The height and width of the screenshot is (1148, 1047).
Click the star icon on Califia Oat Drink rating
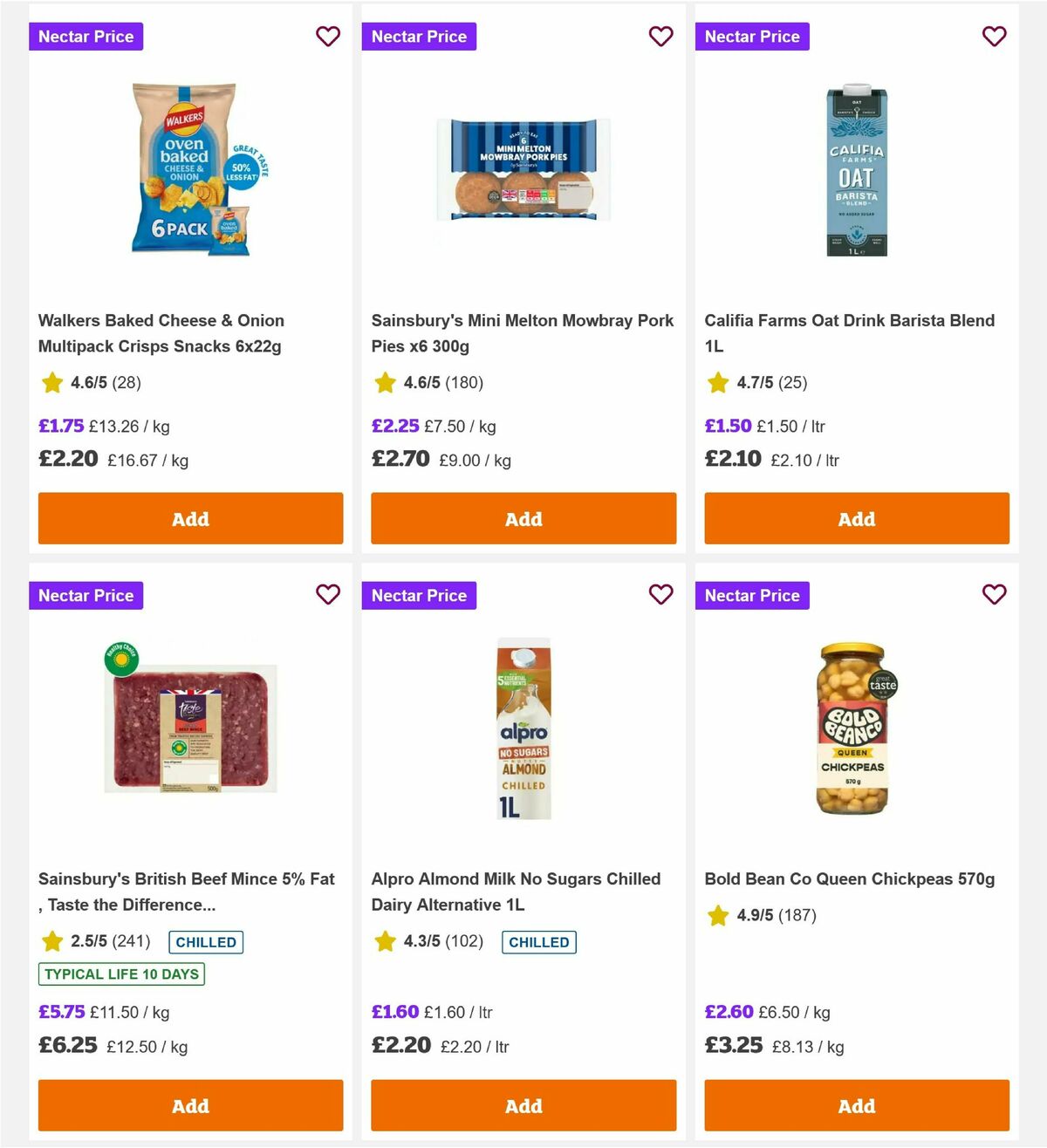[717, 382]
